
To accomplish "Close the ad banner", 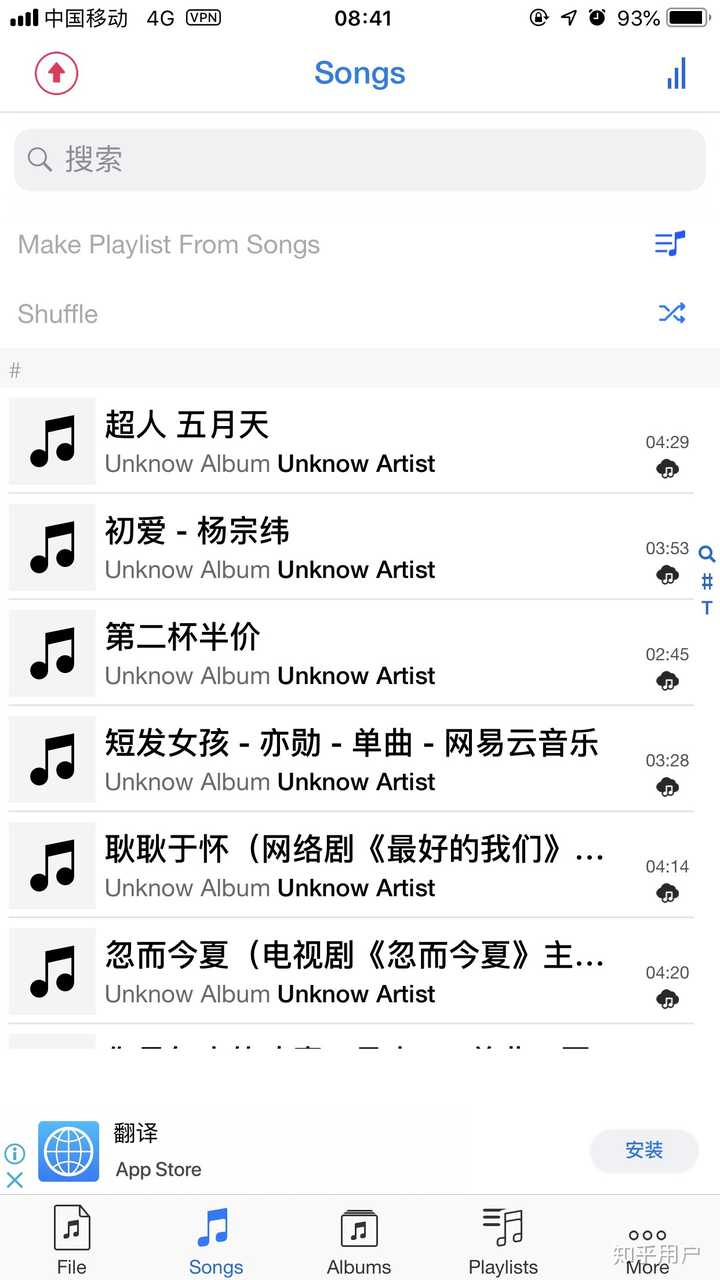I will 15,1180.
